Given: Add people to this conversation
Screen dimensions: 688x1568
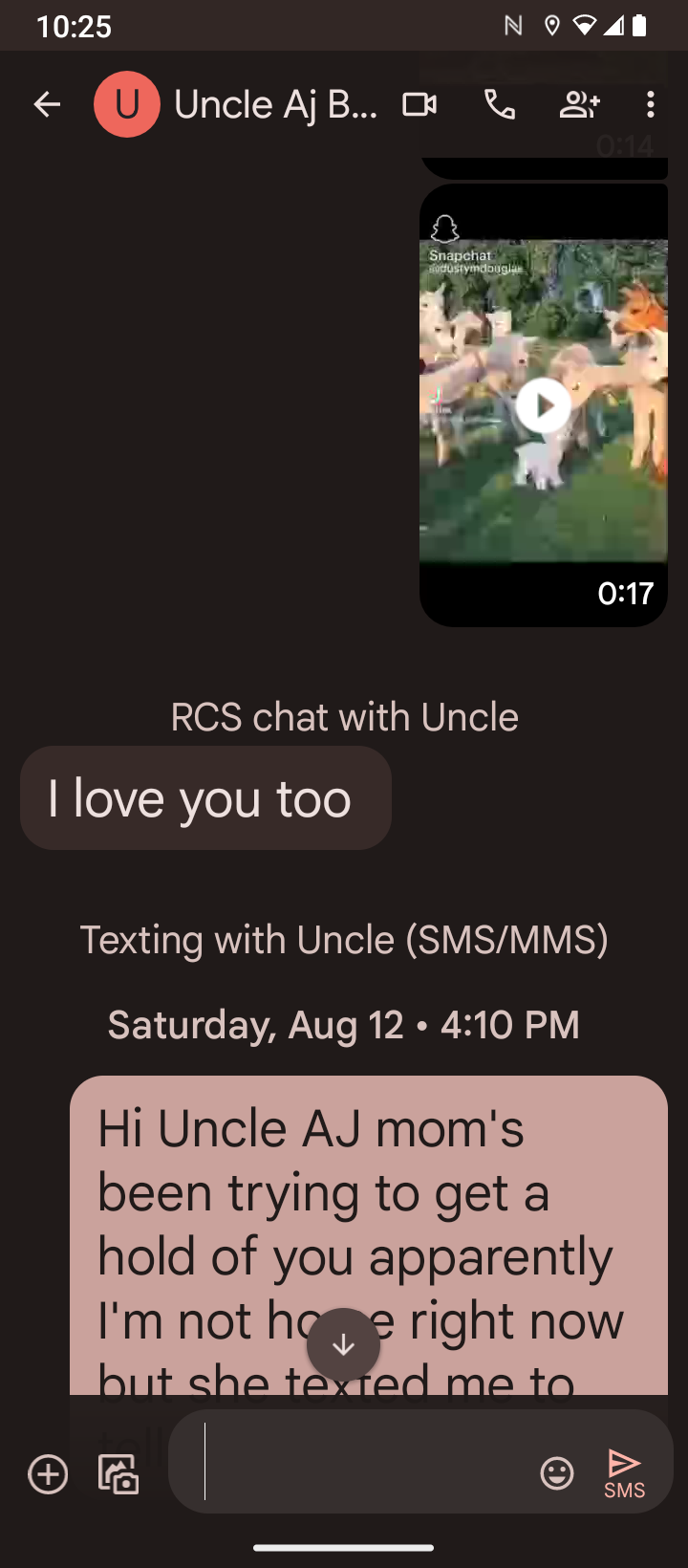Looking at the screenshot, I should pyautogui.click(x=579, y=104).
